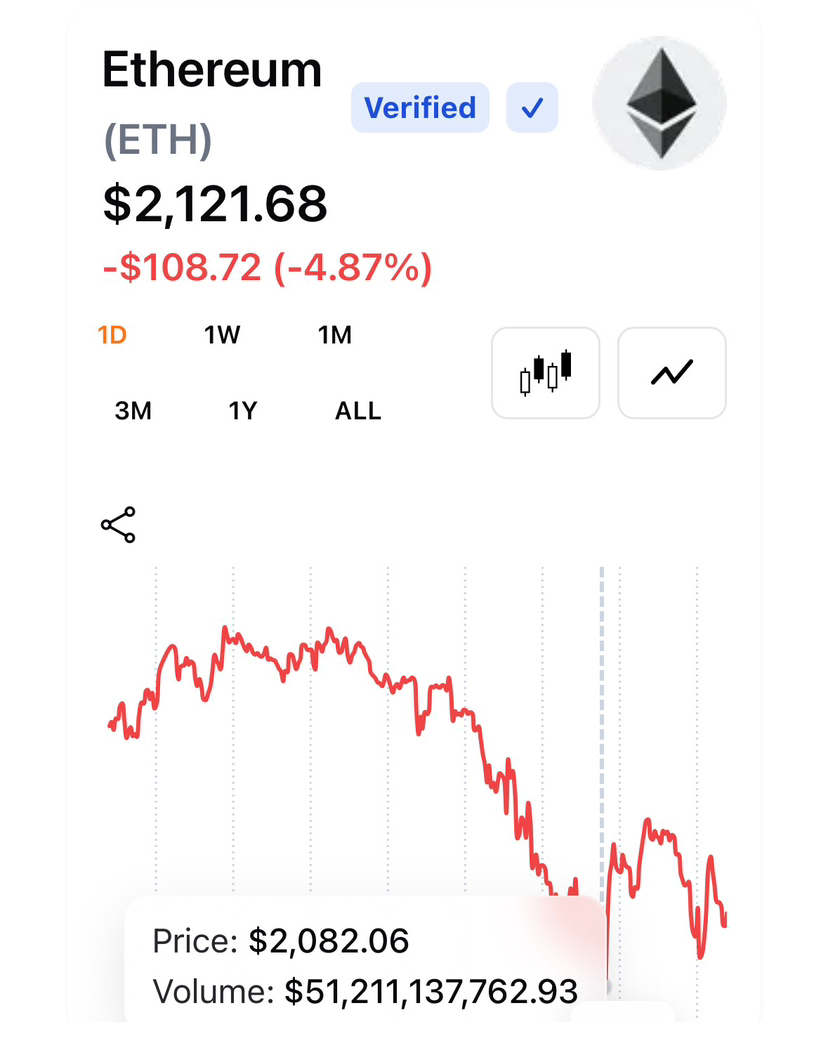Select the 1D time range
The width and height of the screenshot is (828, 1041).
point(112,335)
